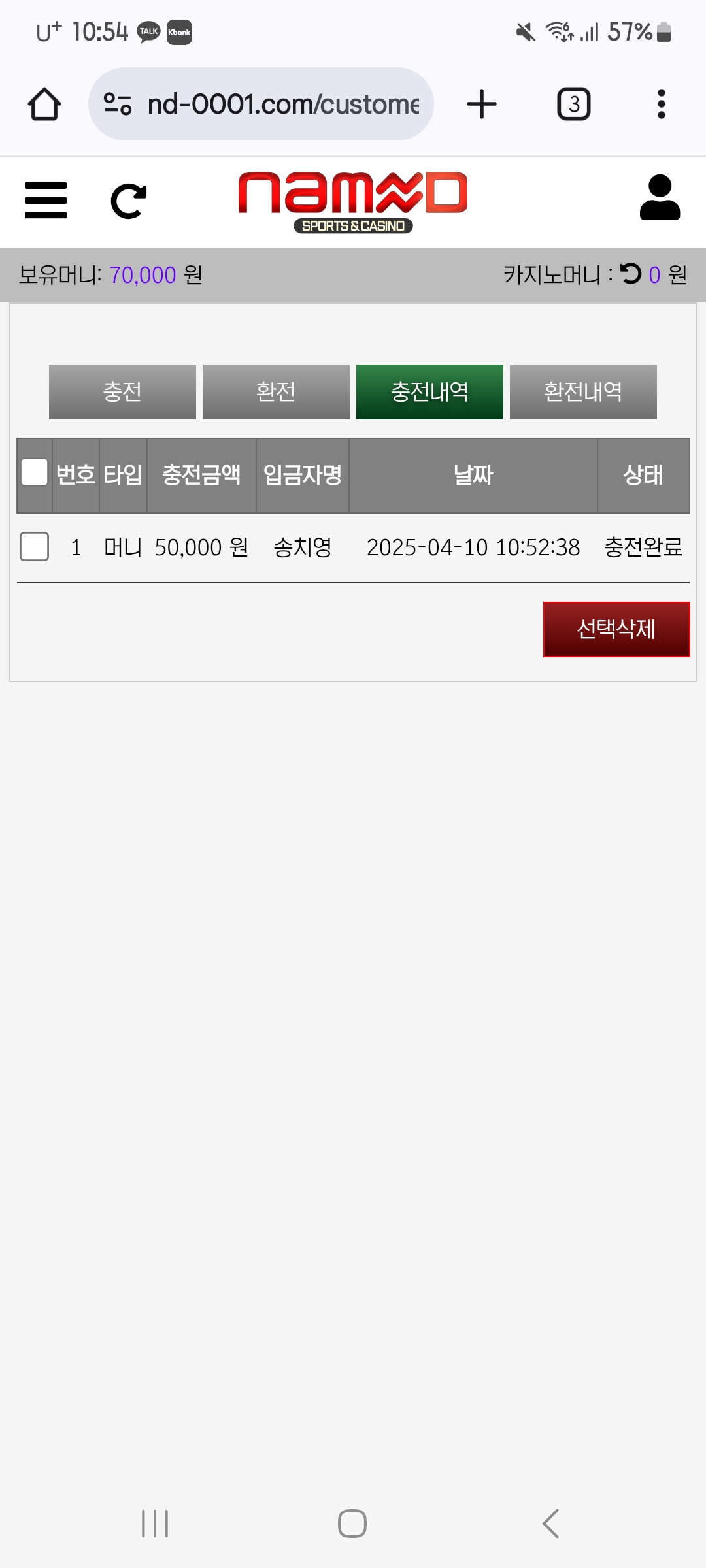Image resolution: width=706 pixels, height=1568 pixels.
Task: Show recent apps from the navigation bar
Action: (x=155, y=1524)
